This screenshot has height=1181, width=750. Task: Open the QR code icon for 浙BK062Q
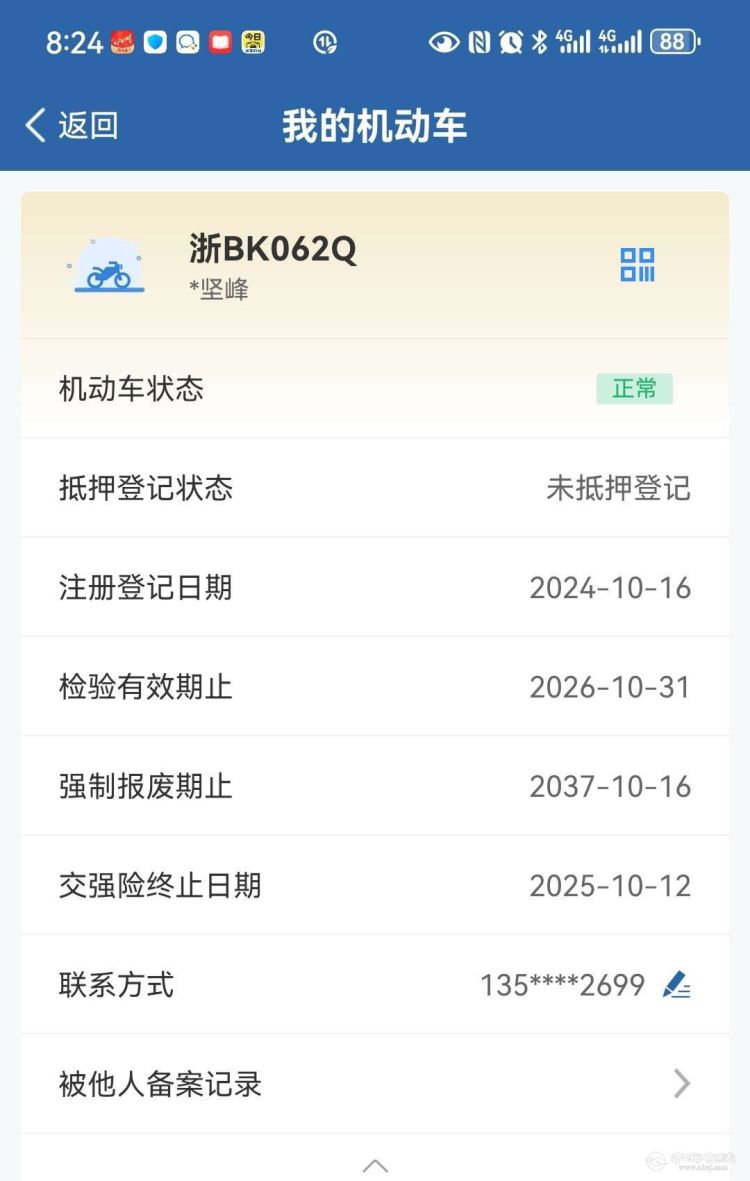point(637,265)
